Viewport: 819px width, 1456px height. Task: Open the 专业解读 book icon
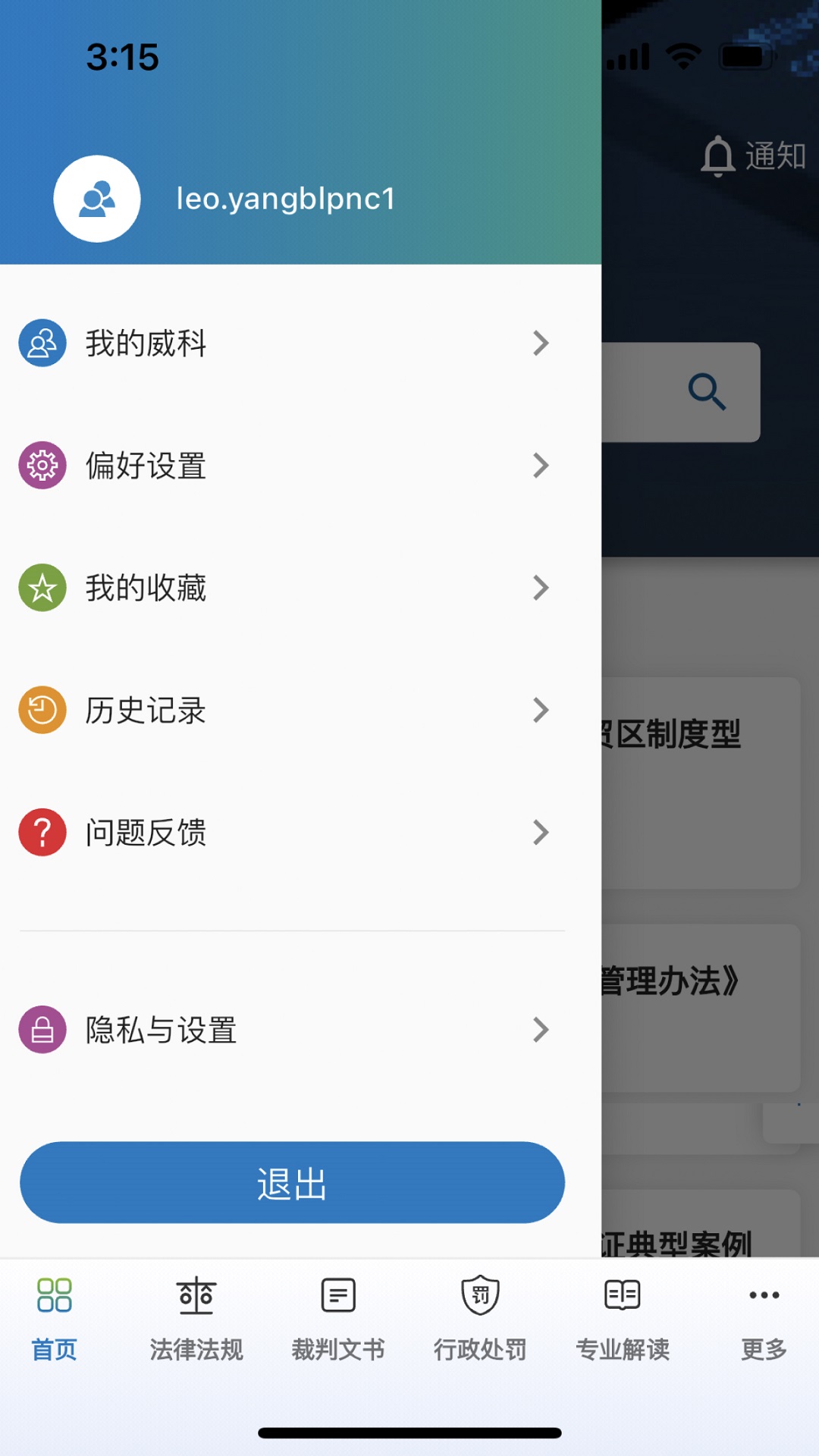point(622,1295)
